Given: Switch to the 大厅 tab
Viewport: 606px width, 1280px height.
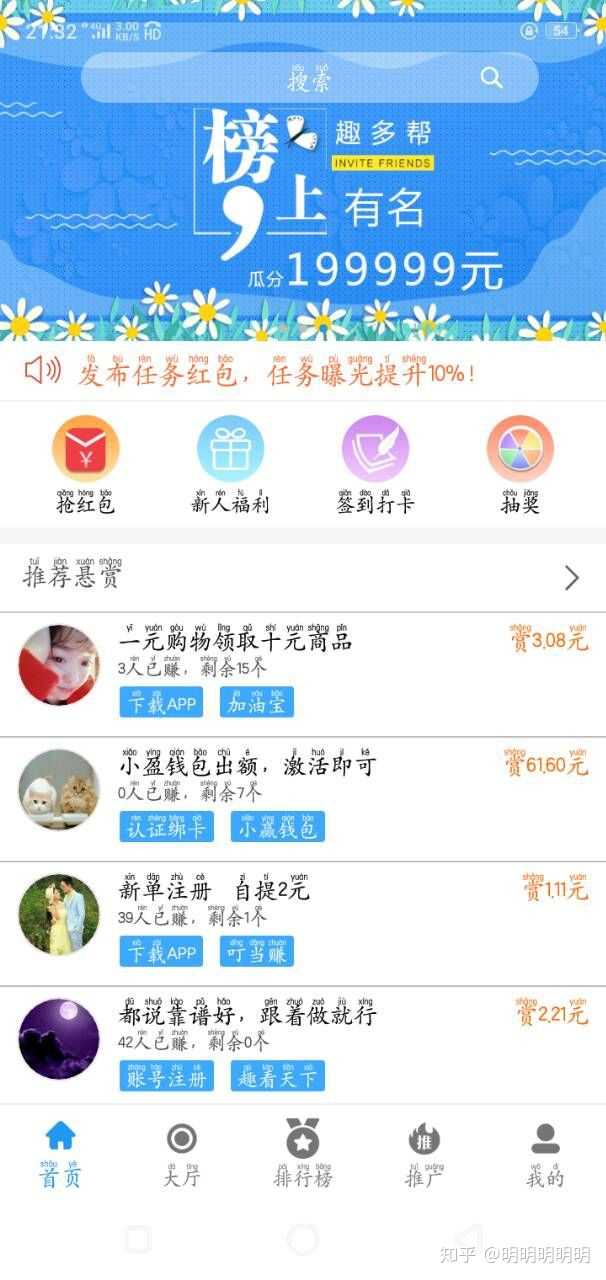Looking at the screenshot, I should coord(181,1155).
